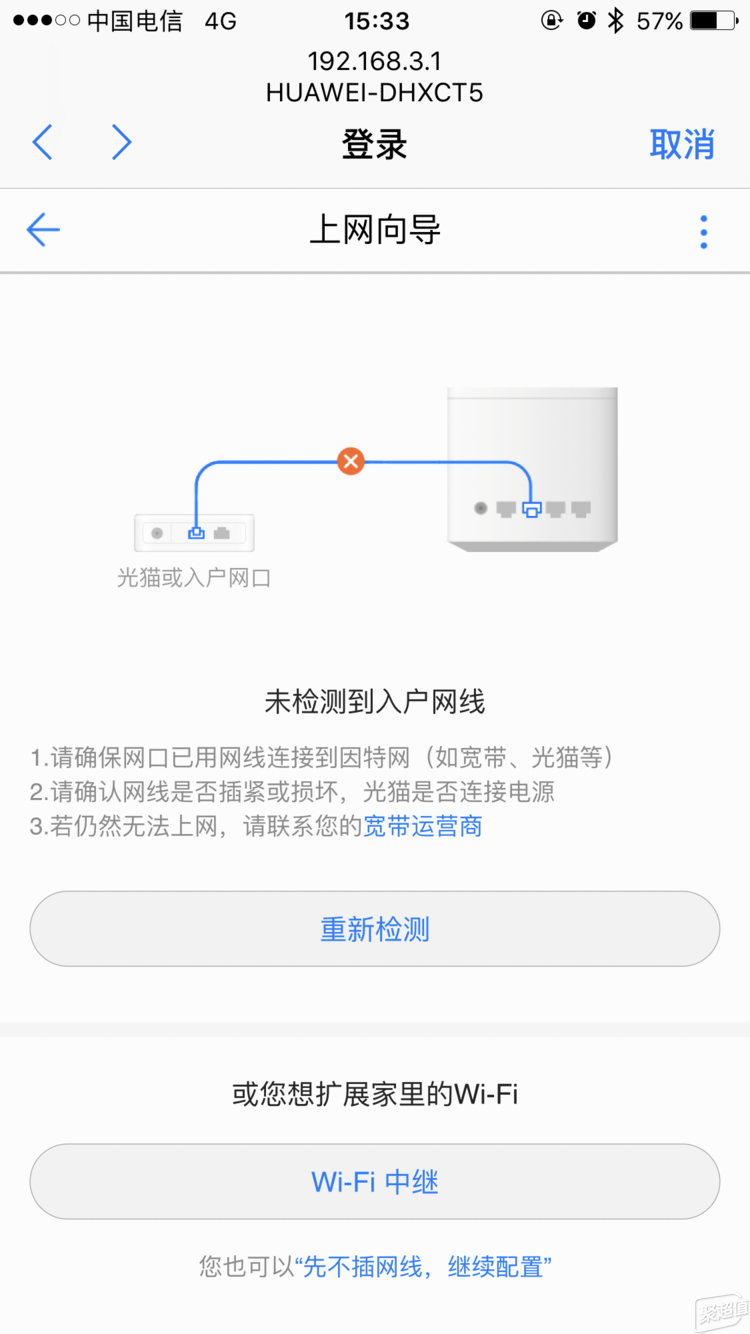Image resolution: width=750 pixels, height=1334 pixels.
Task: Click Safari's forward navigation chevron
Action: pyautogui.click(x=120, y=143)
